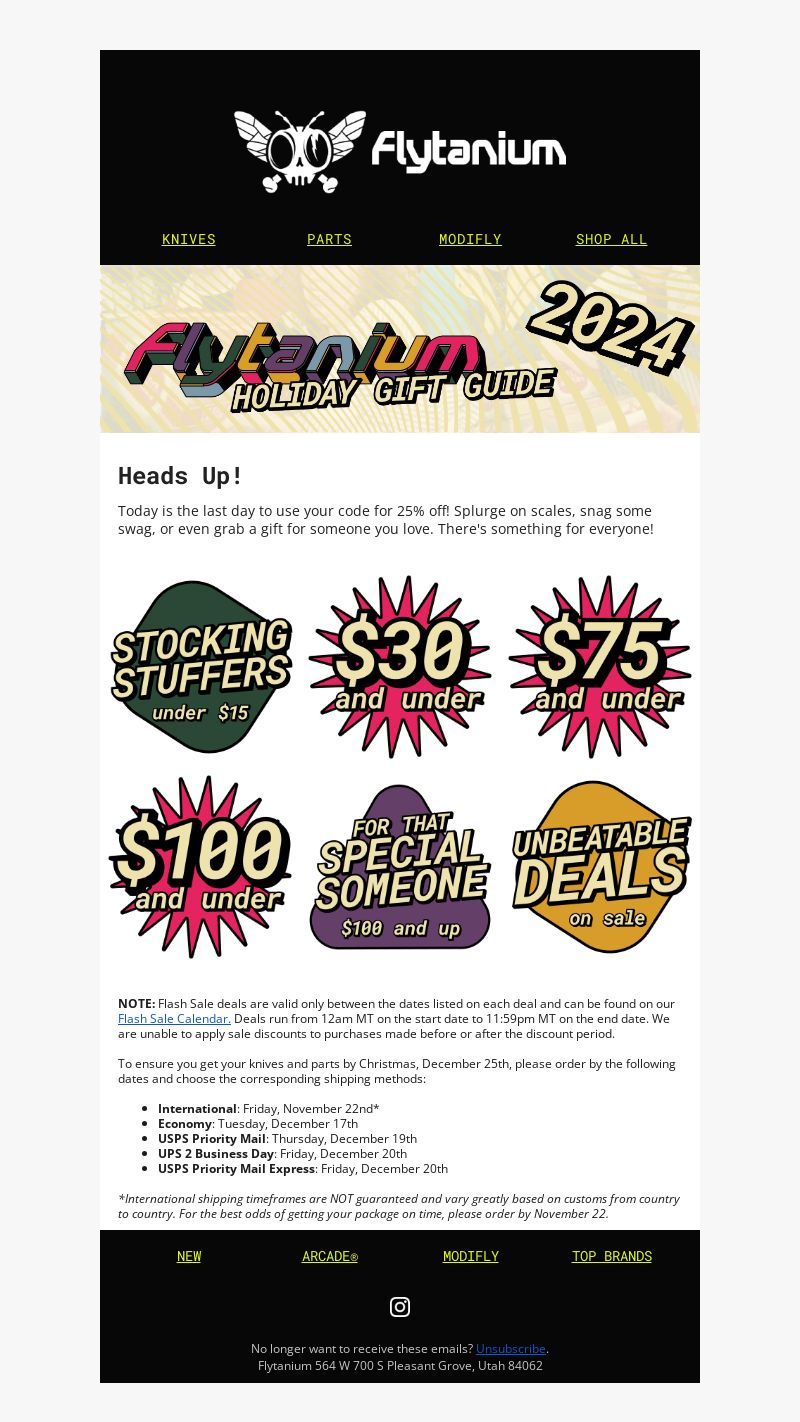Viewport: 800px width, 1422px height.
Task: Open the NEW link in footer
Action: click(x=189, y=1256)
